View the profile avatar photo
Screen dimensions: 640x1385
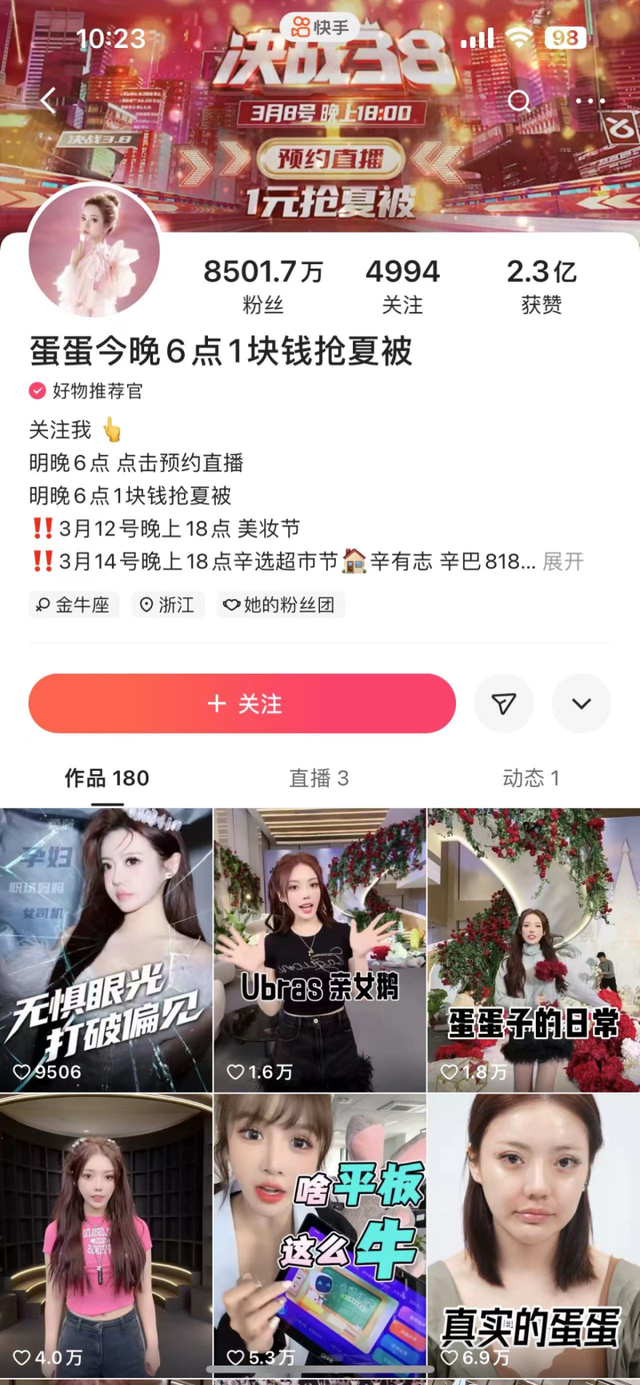click(93, 250)
